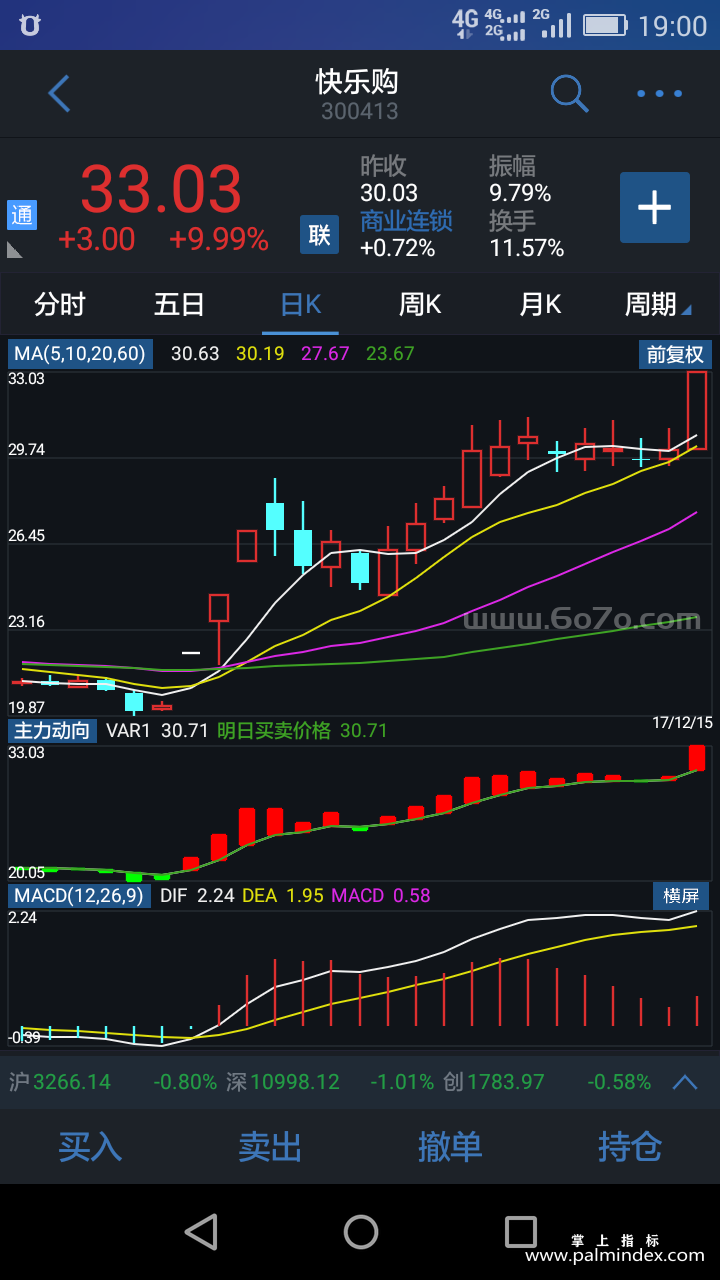Expand the market index bar chevron
Screen dimensions: 720x1280
tap(685, 1082)
